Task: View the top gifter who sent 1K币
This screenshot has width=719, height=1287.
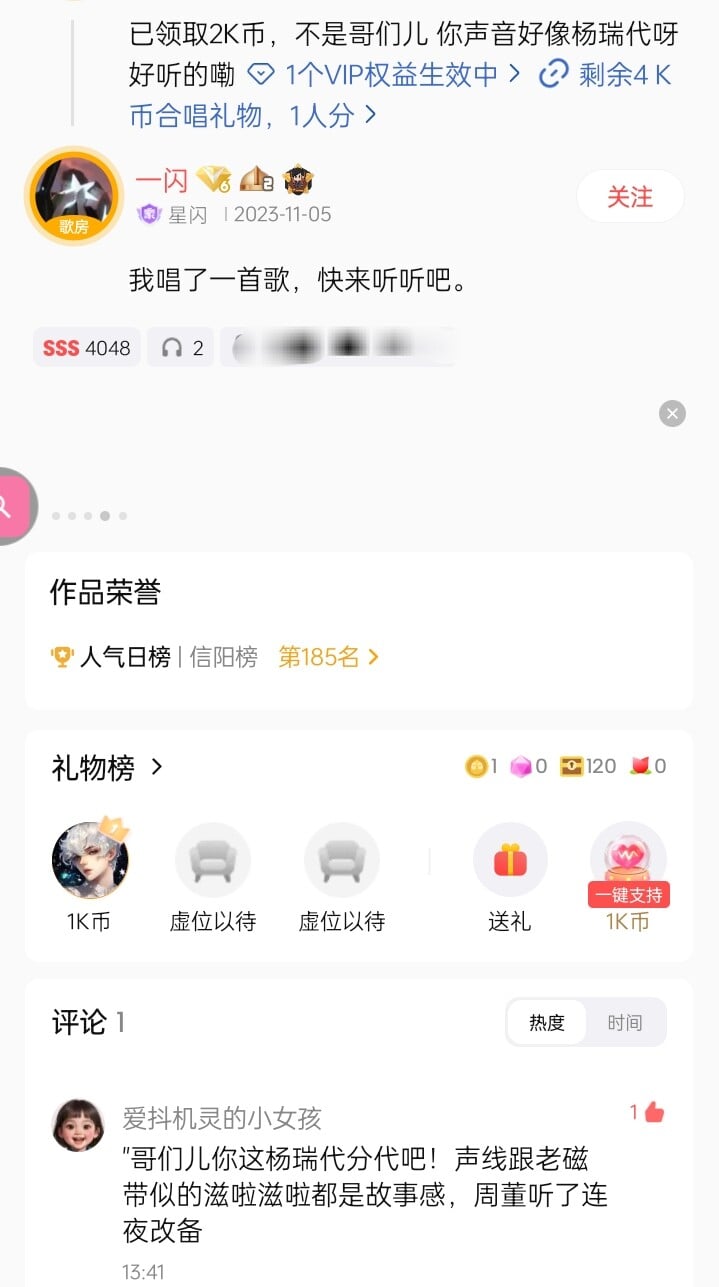Action: 90,860
